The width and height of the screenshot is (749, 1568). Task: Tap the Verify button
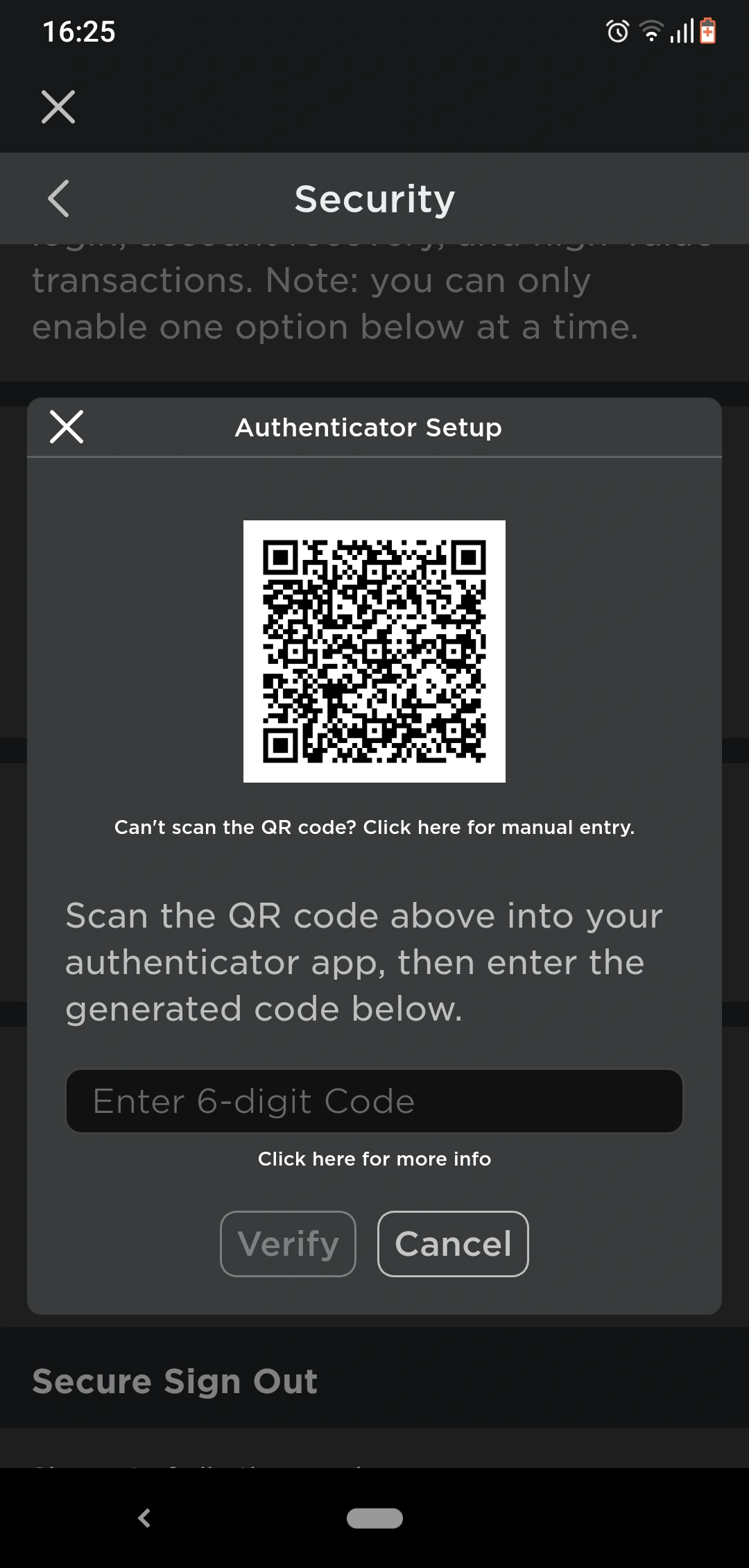point(288,1243)
